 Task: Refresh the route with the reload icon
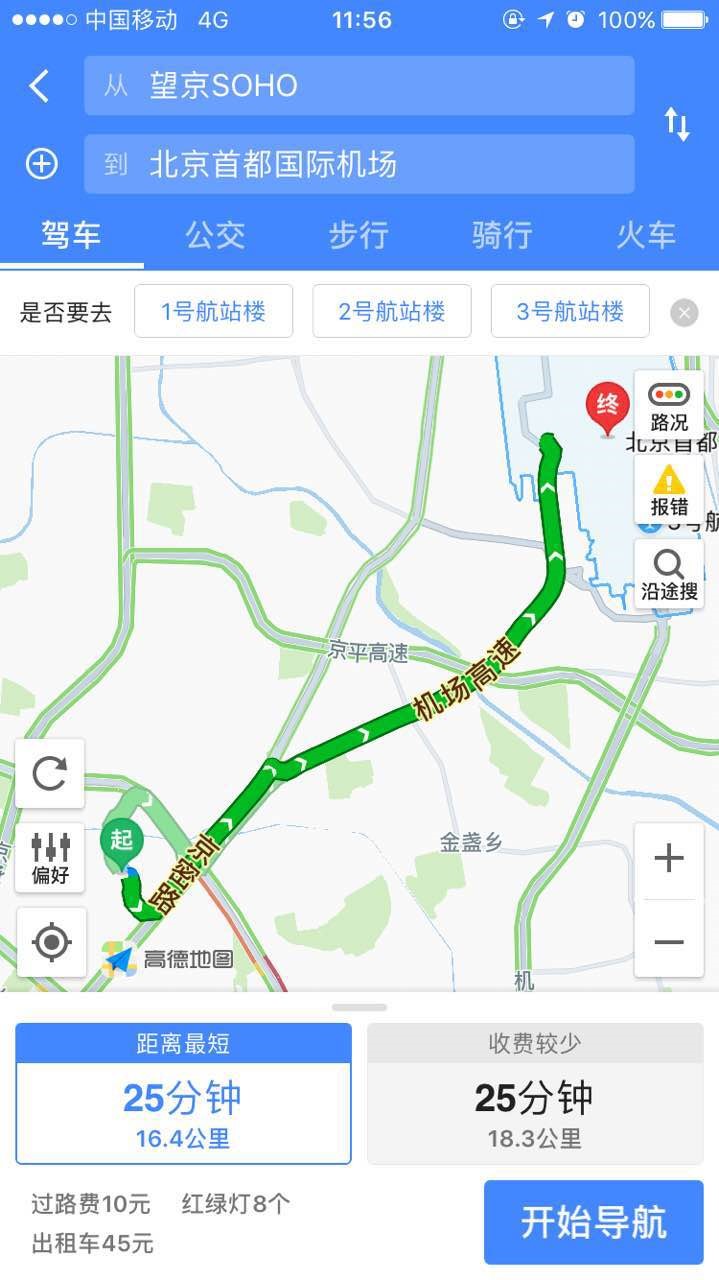(x=50, y=773)
